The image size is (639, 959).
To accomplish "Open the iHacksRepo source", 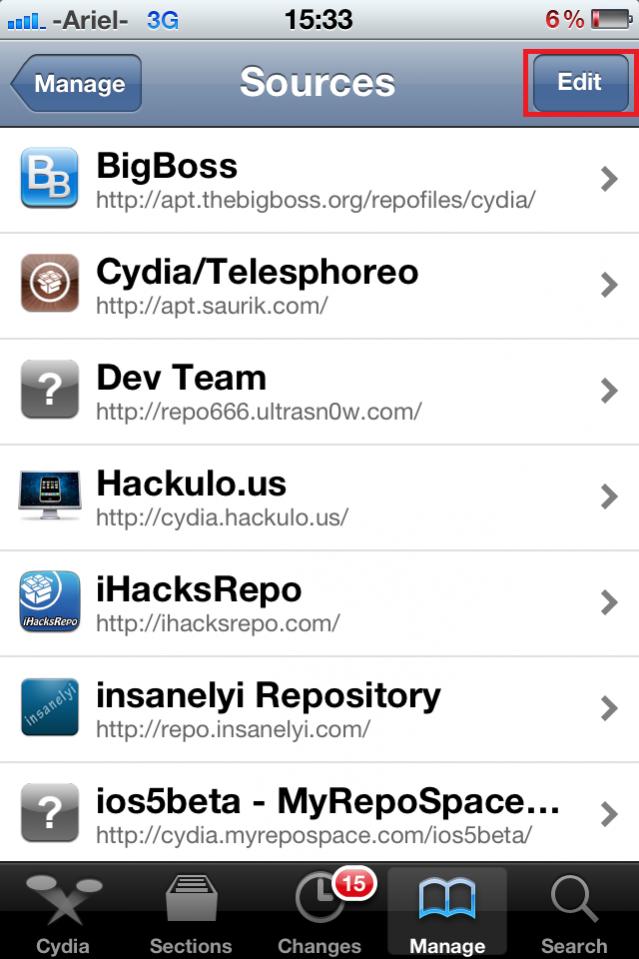I will (320, 603).
